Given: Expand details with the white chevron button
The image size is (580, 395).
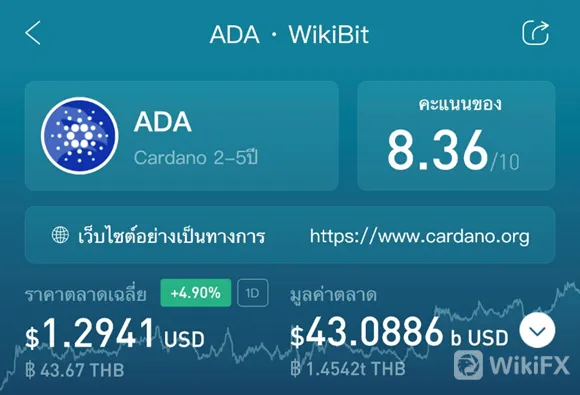Looking at the screenshot, I should click(x=537, y=330).
